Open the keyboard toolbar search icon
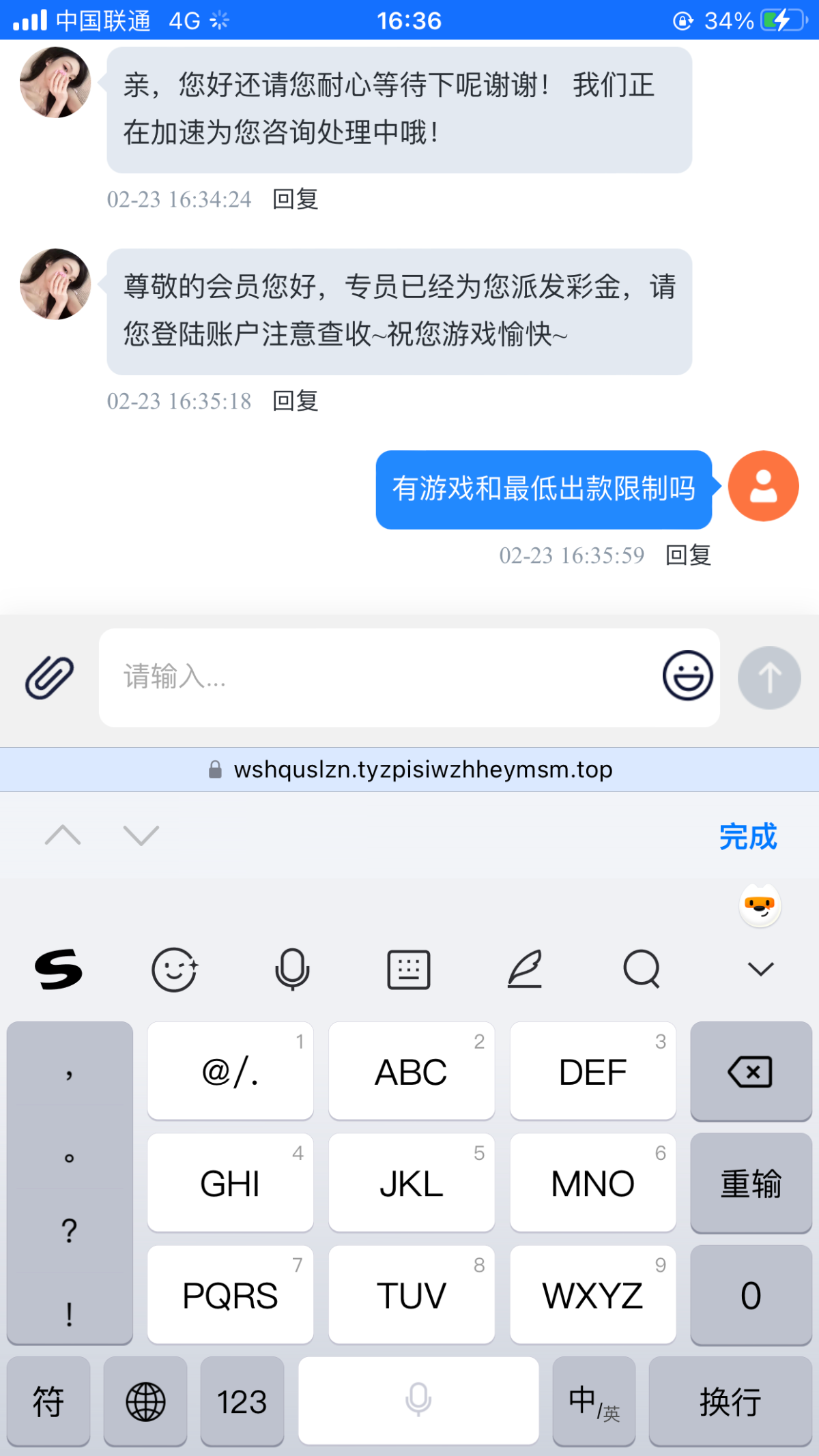The width and height of the screenshot is (819, 1456). (642, 969)
